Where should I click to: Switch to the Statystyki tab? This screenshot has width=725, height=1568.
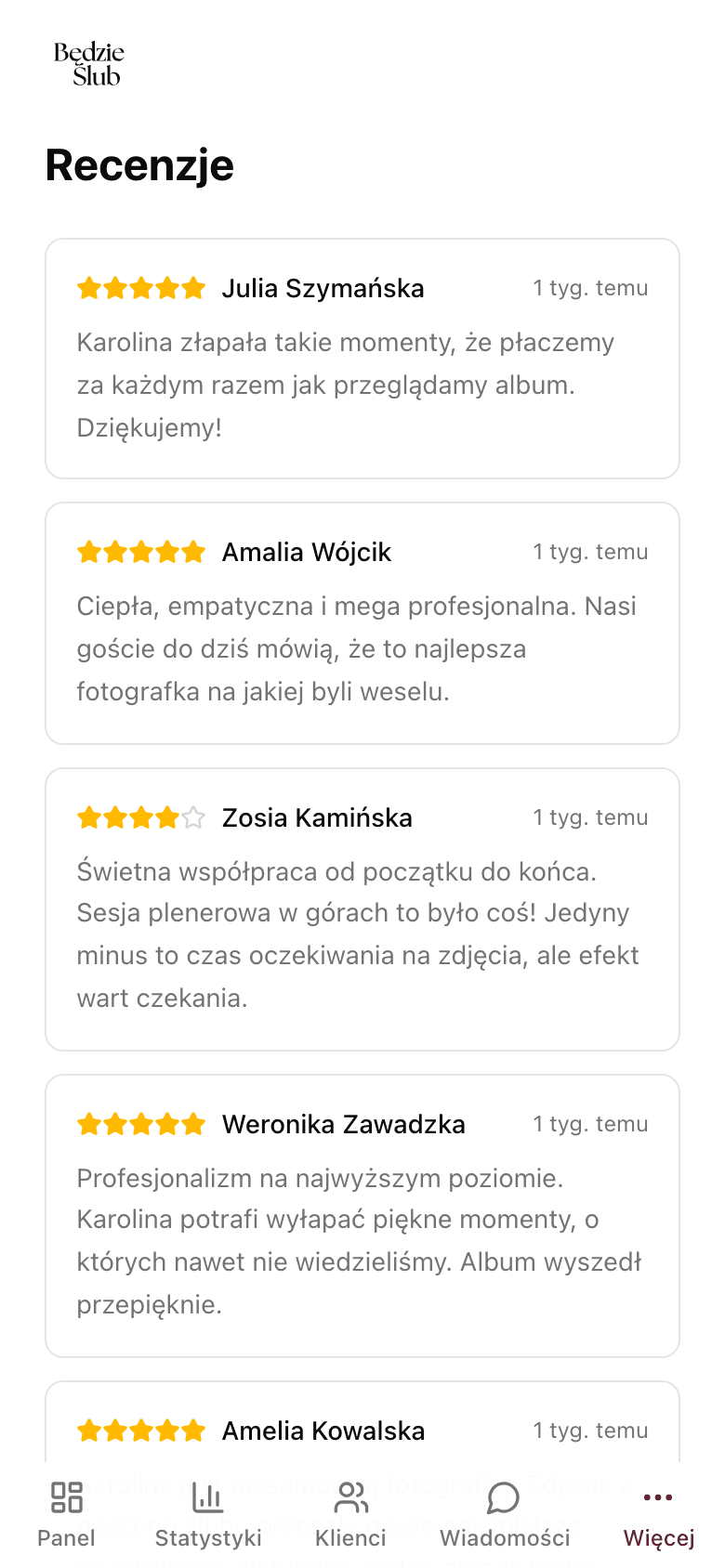pos(207,1514)
